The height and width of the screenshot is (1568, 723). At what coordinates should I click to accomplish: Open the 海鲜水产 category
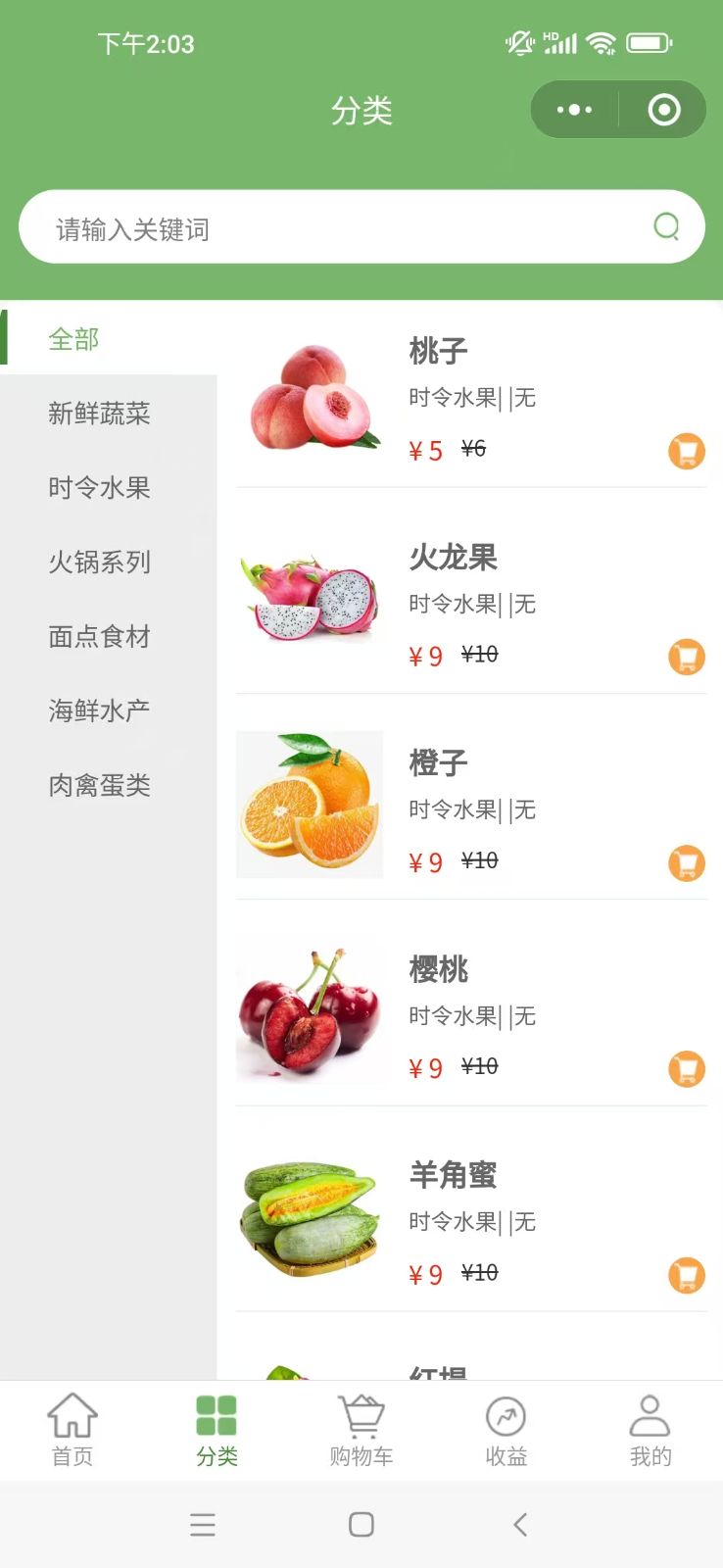point(99,710)
